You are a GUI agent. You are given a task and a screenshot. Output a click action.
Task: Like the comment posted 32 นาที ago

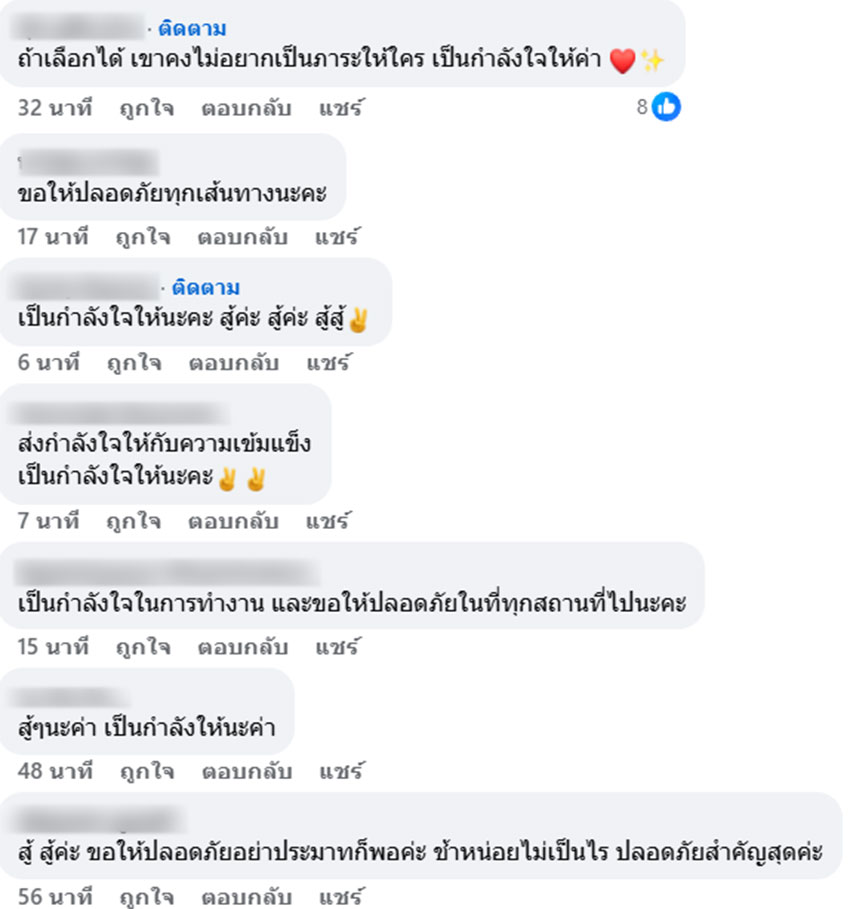pyautogui.click(x=147, y=107)
